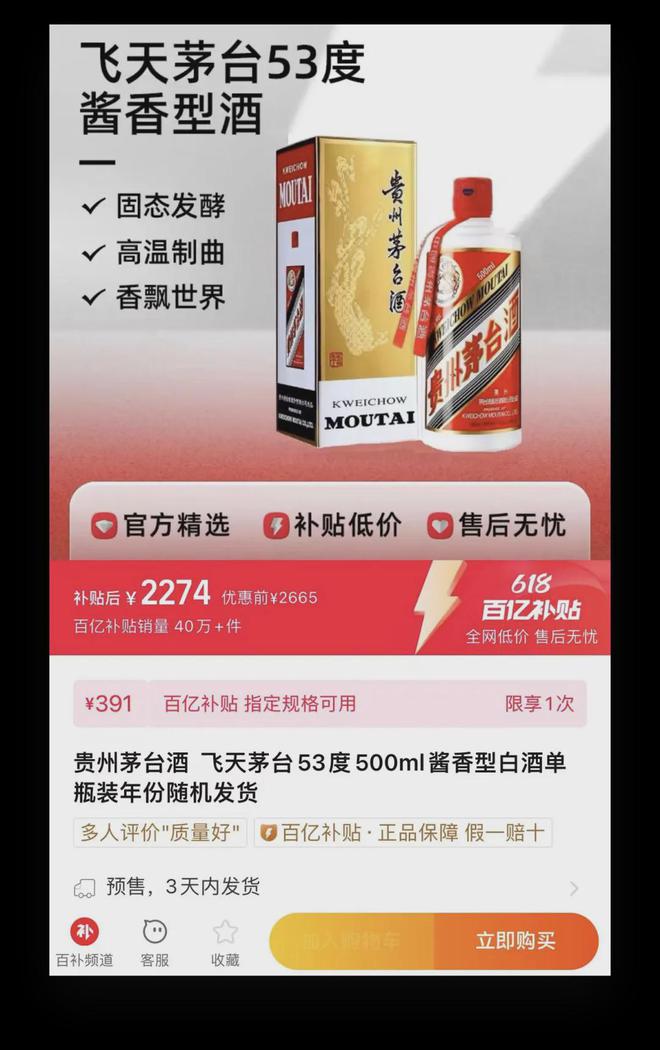The width and height of the screenshot is (660, 1050).
Task: View the Moutai product image full screen
Action: tap(400, 300)
